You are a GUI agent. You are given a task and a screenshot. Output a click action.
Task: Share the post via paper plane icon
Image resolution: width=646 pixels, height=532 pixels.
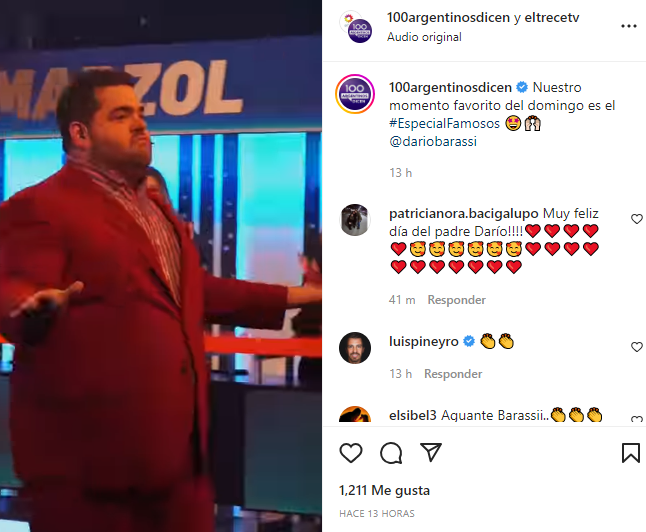(x=430, y=453)
